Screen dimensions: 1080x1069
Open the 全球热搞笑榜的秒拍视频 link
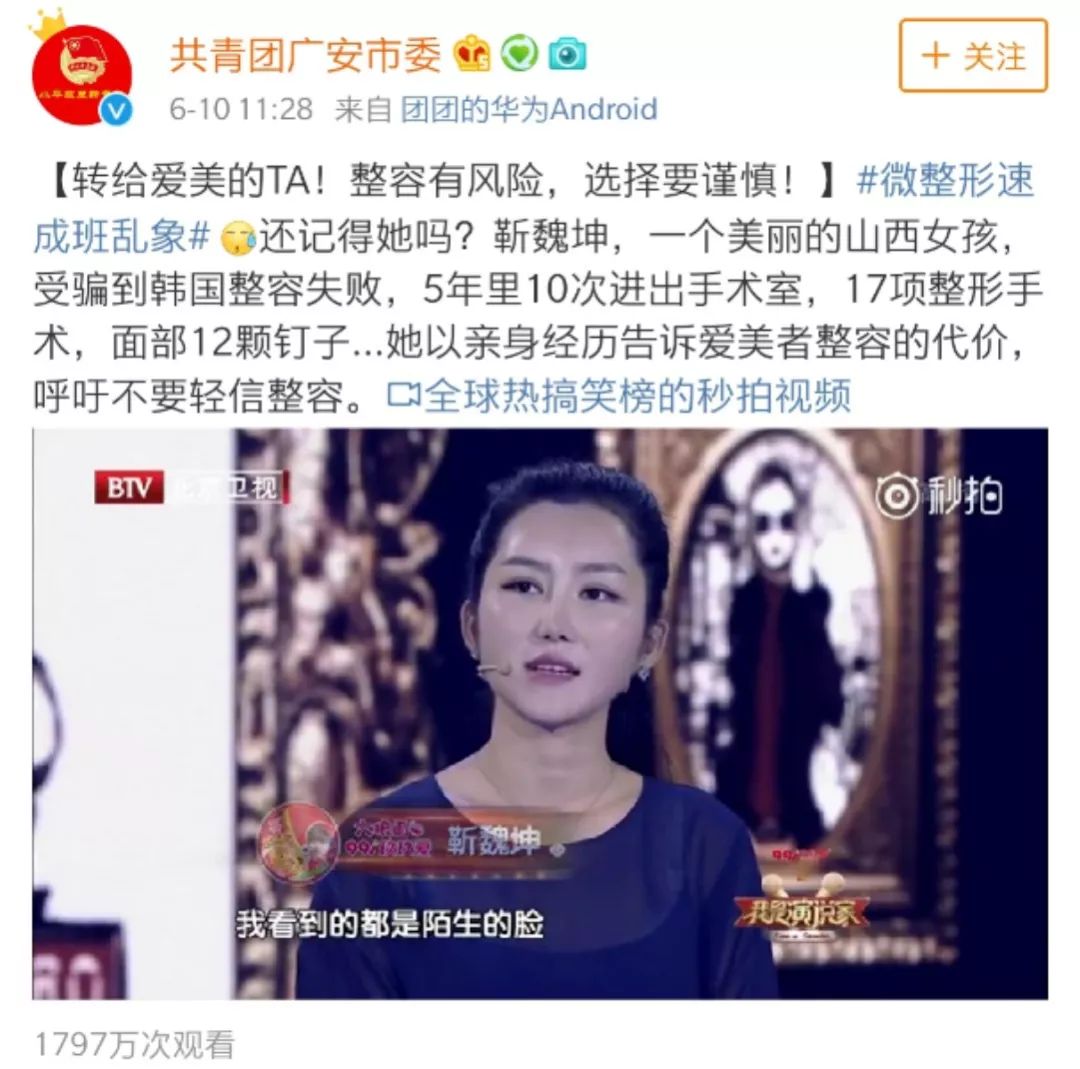(620, 396)
